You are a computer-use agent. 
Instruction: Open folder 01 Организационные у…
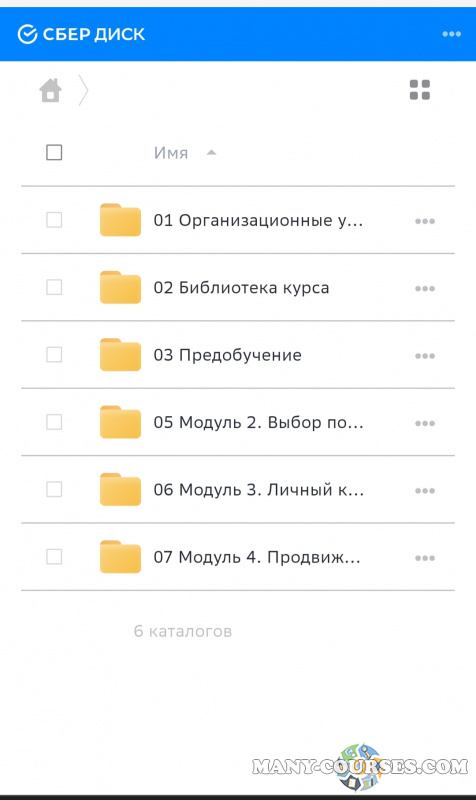pos(258,220)
